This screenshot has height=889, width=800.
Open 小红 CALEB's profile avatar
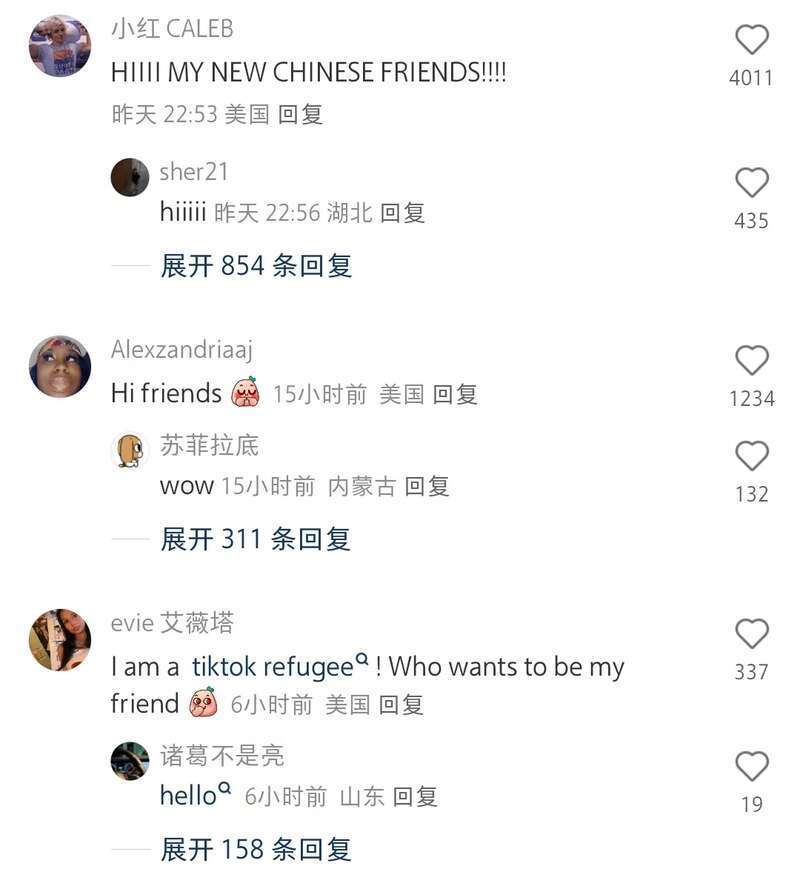click(x=60, y=46)
